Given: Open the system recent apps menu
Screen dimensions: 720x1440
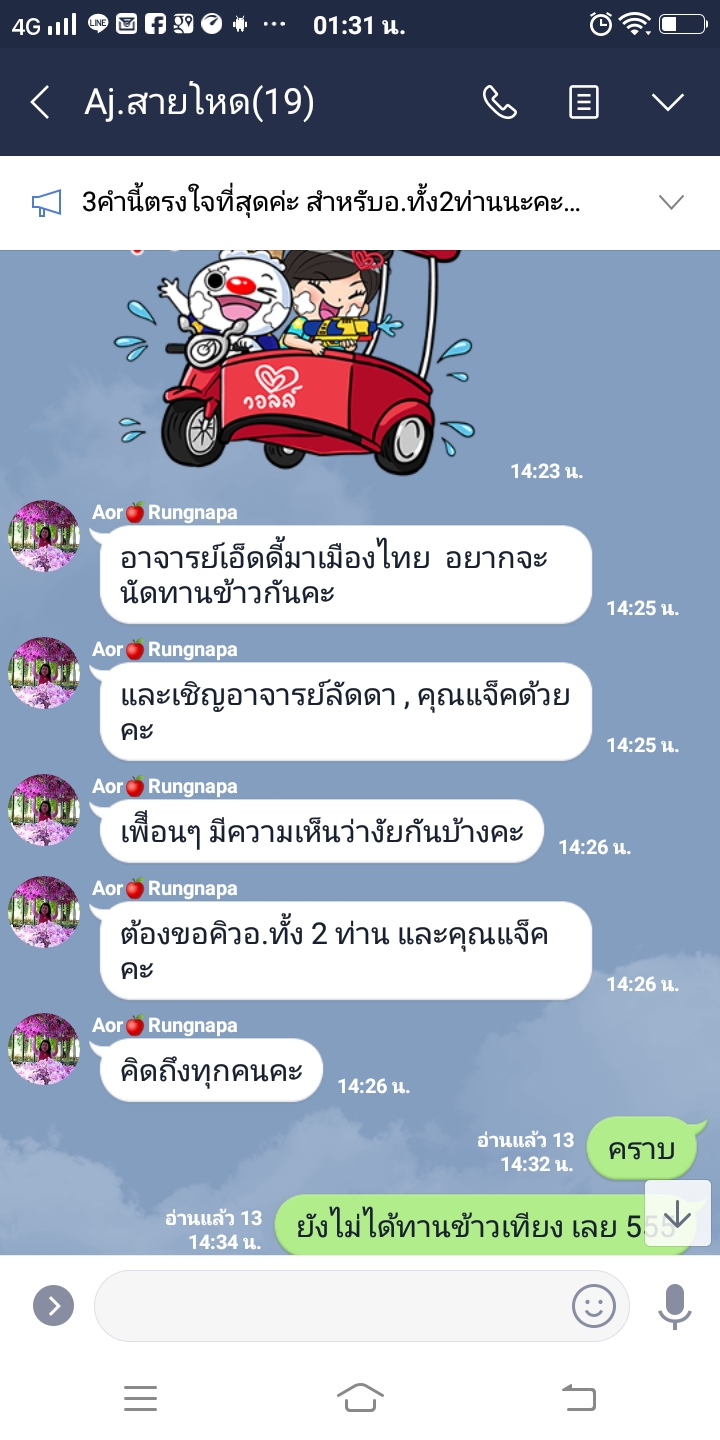Looking at the screenshot, I should click(141, 1397).
